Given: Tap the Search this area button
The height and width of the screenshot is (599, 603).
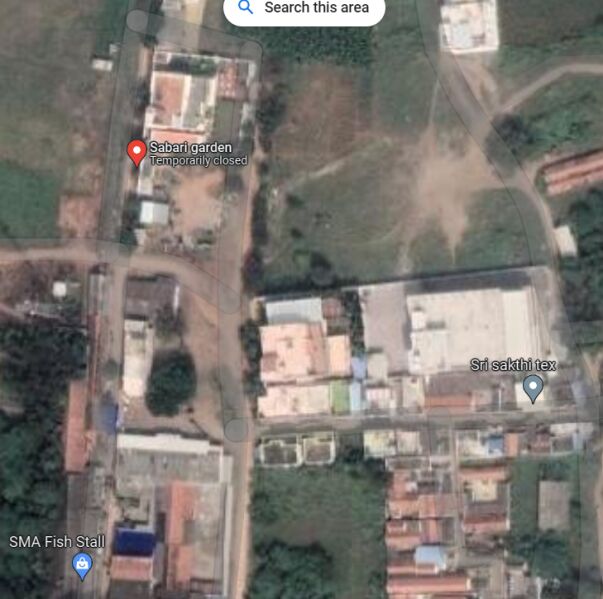Looking at the screenshot, I should 304,9.
